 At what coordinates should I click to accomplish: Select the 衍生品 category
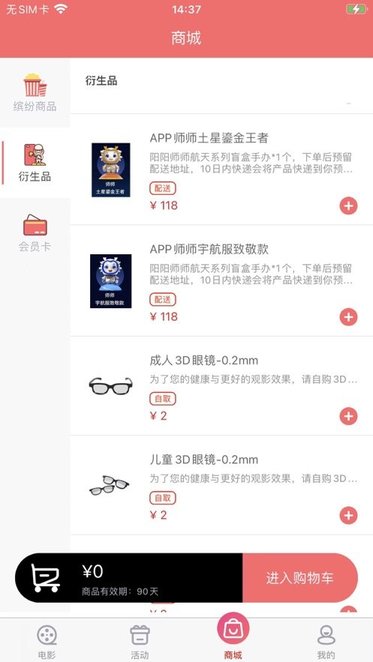(x=35, y=163)
